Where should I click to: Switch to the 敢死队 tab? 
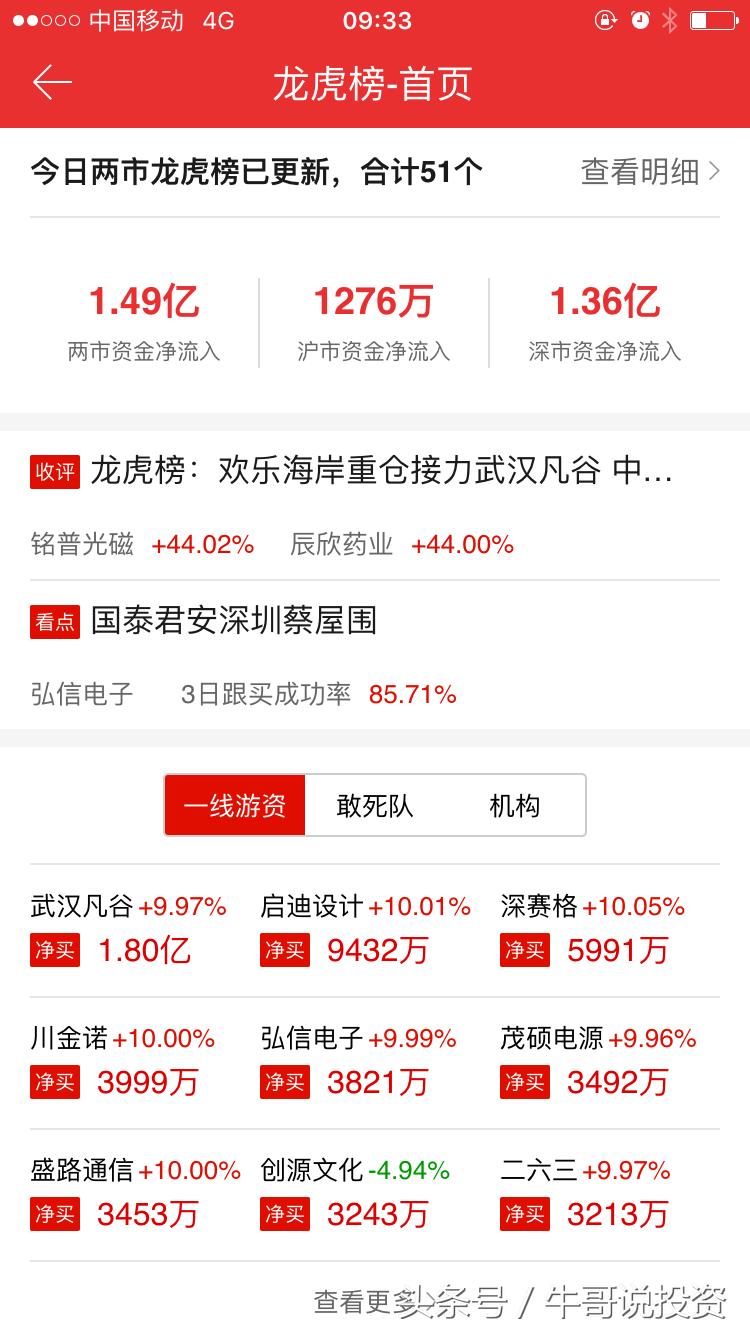point(373,805)
